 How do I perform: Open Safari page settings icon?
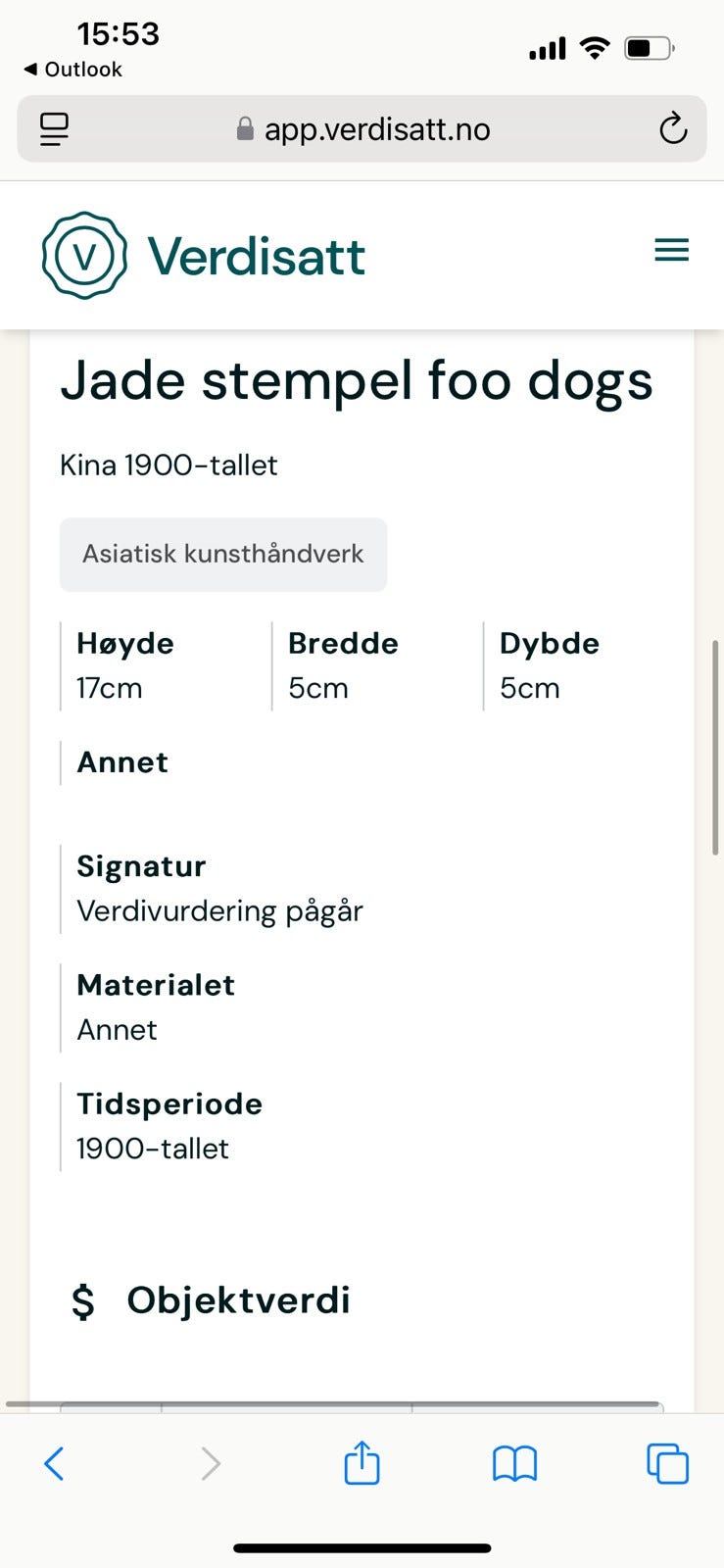pyautogui.click(x=53, y=128)
